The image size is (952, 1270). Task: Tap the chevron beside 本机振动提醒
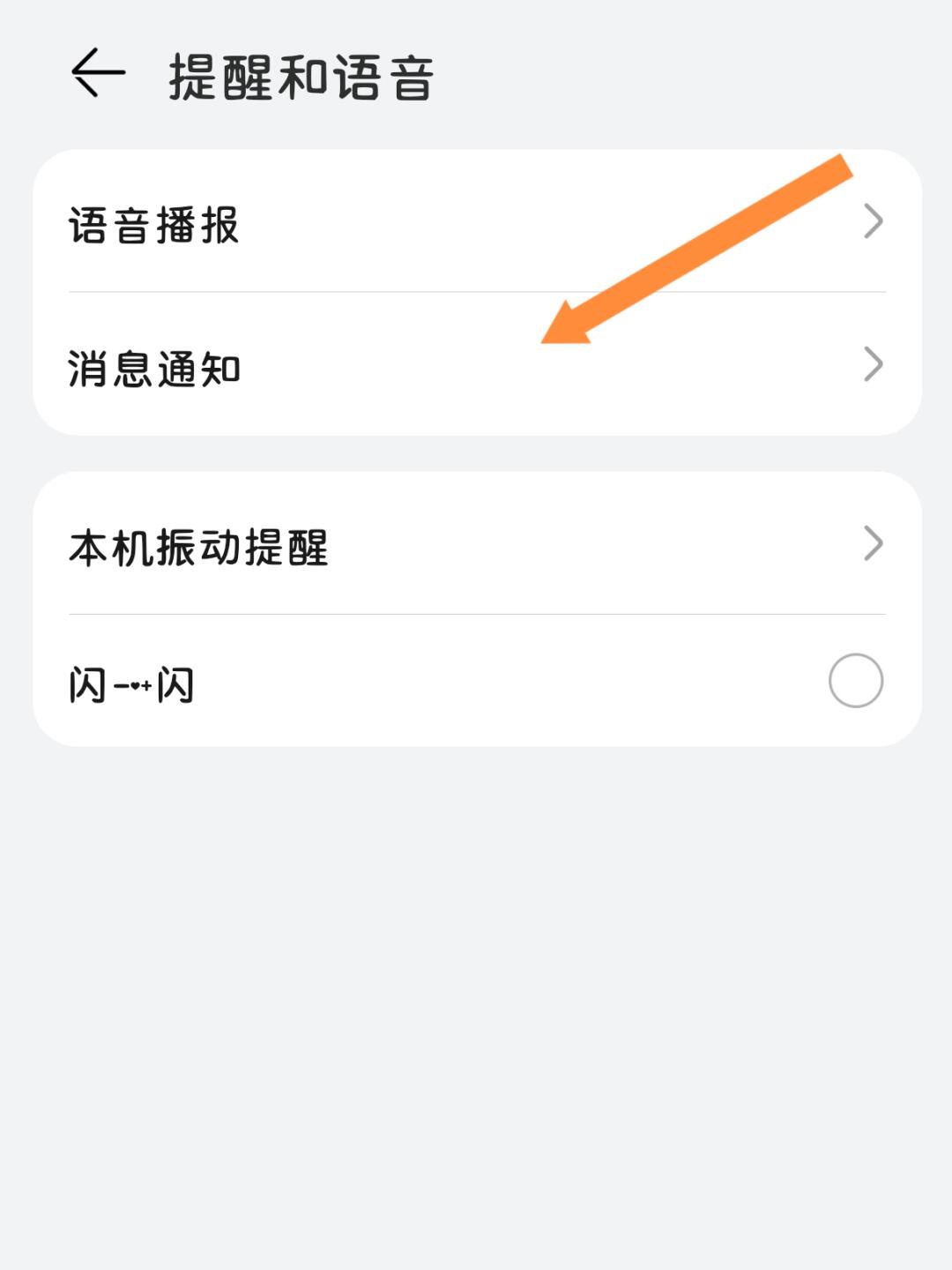tap(873, 543)
